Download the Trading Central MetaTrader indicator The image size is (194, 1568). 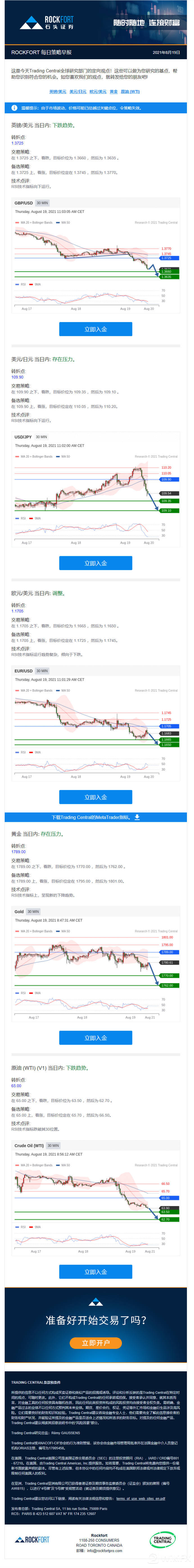[96, 817]
